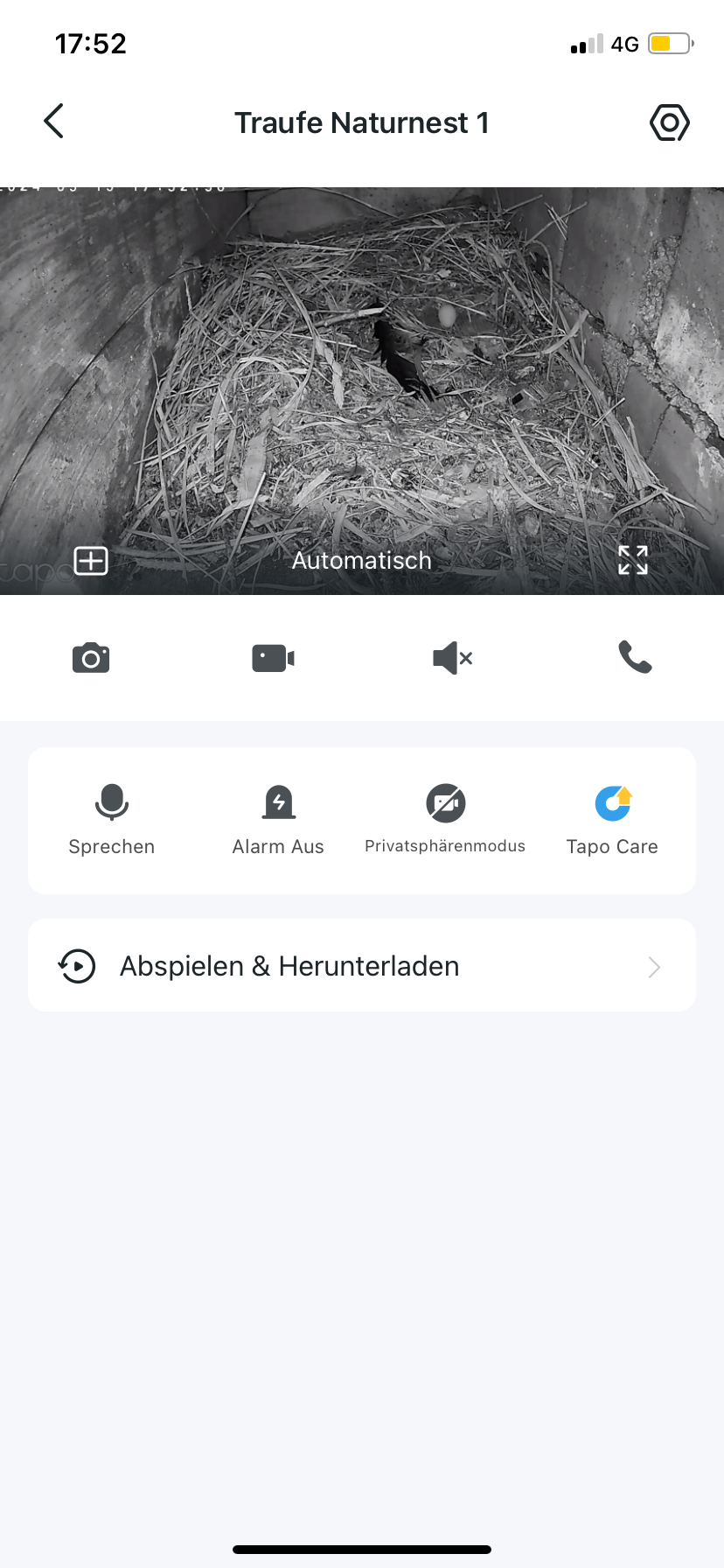Image resolution: width=724 pixels, height=1568 pixels.
Task: Start recording video clip
Action: 273,658
